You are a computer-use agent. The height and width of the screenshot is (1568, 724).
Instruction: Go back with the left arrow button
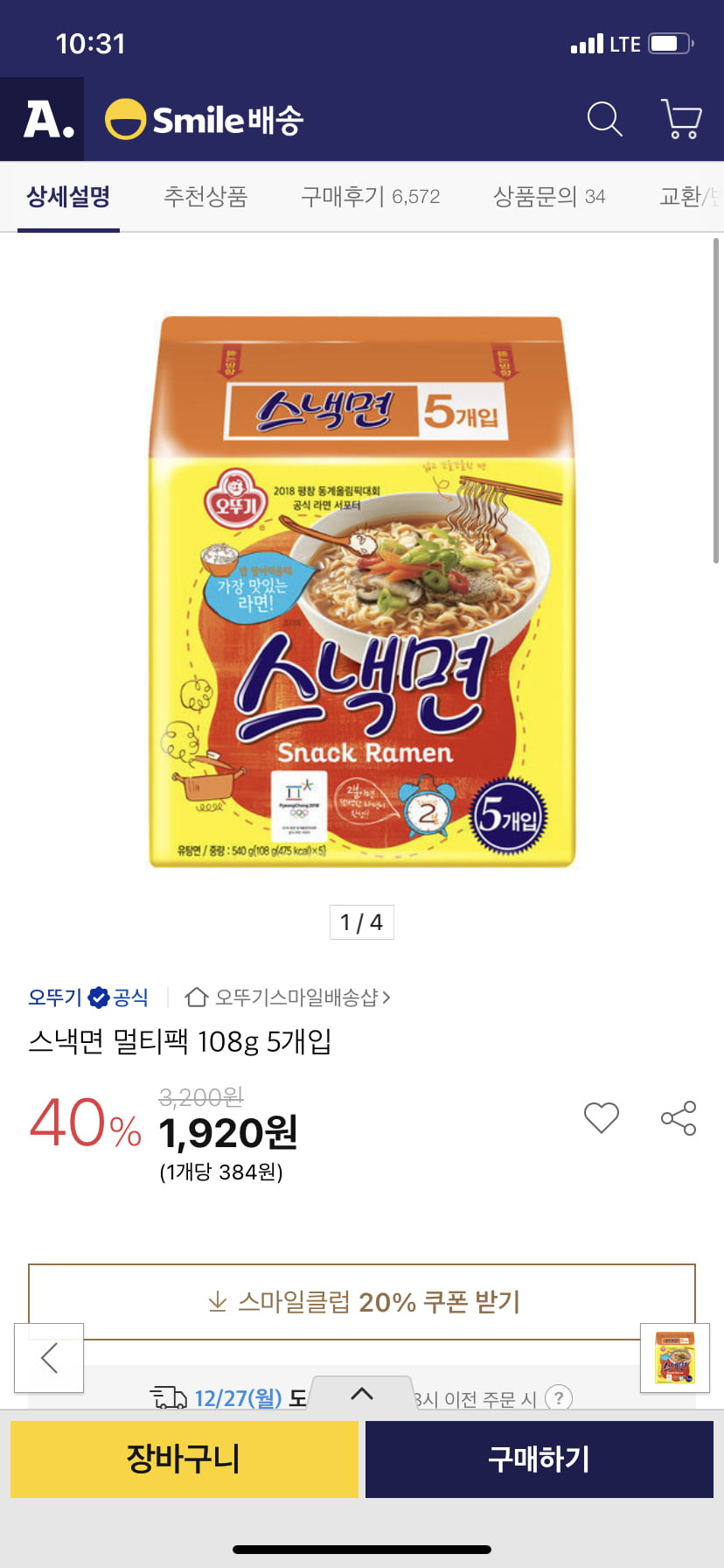(49, 1358)
